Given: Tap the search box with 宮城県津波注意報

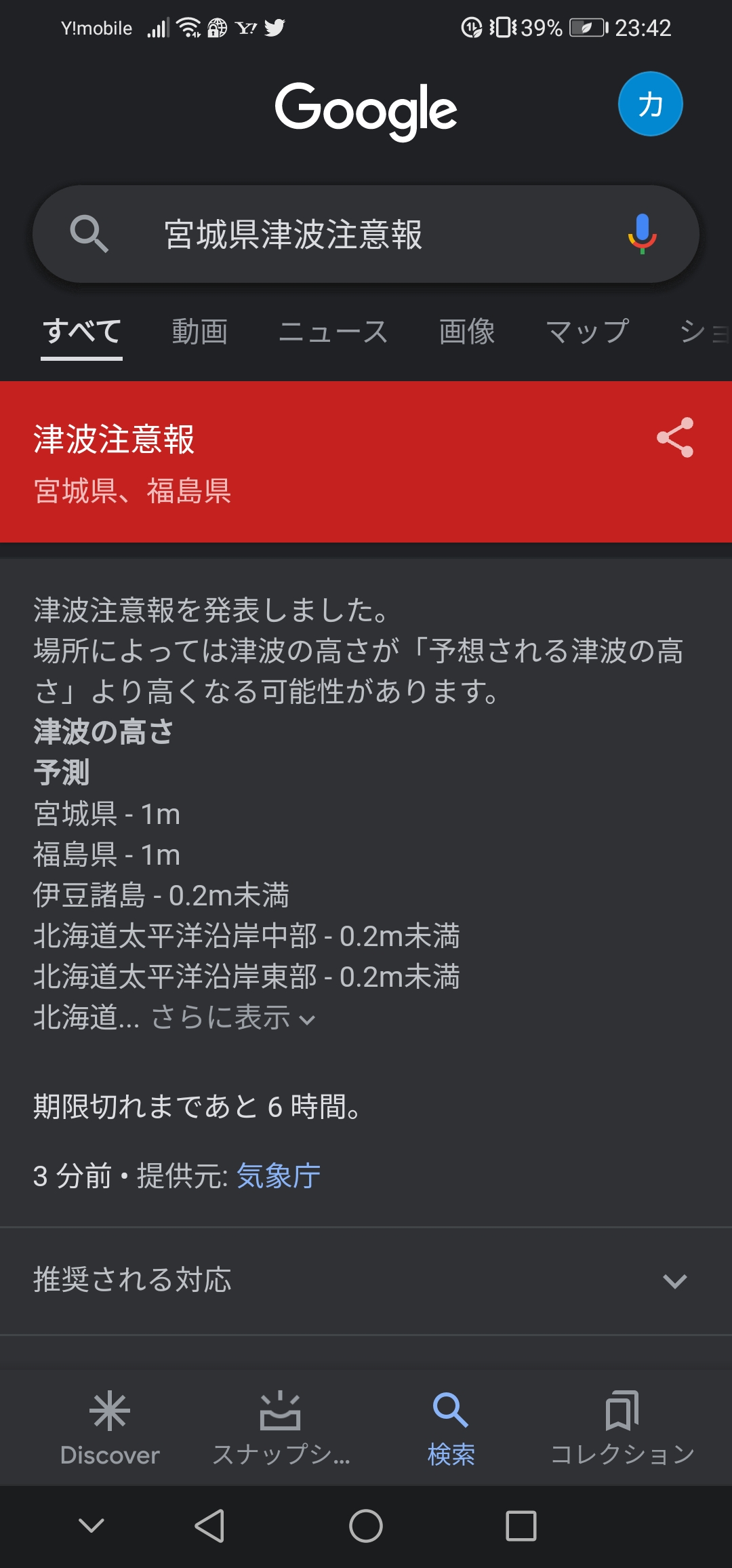Looking at the screenshot, I should (x=366, y=234).
